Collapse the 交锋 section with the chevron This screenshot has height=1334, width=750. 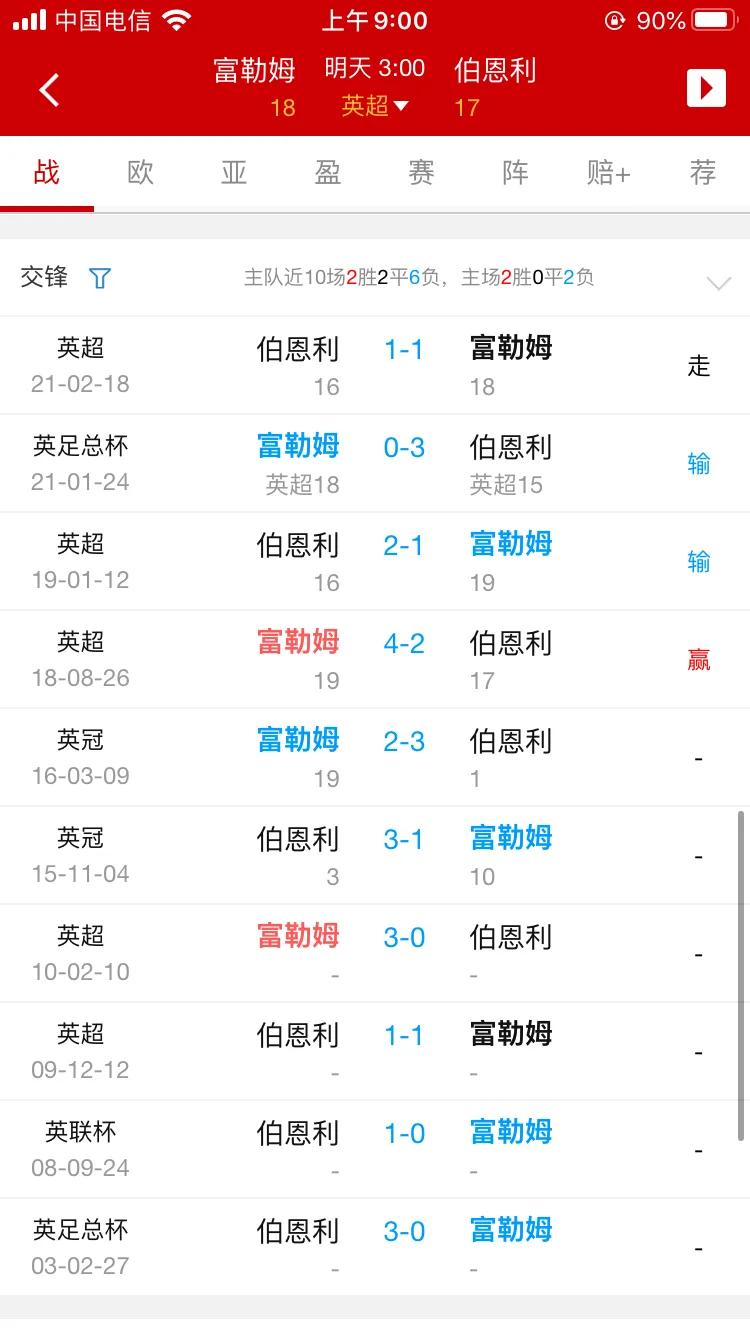[x=719, y=283]
